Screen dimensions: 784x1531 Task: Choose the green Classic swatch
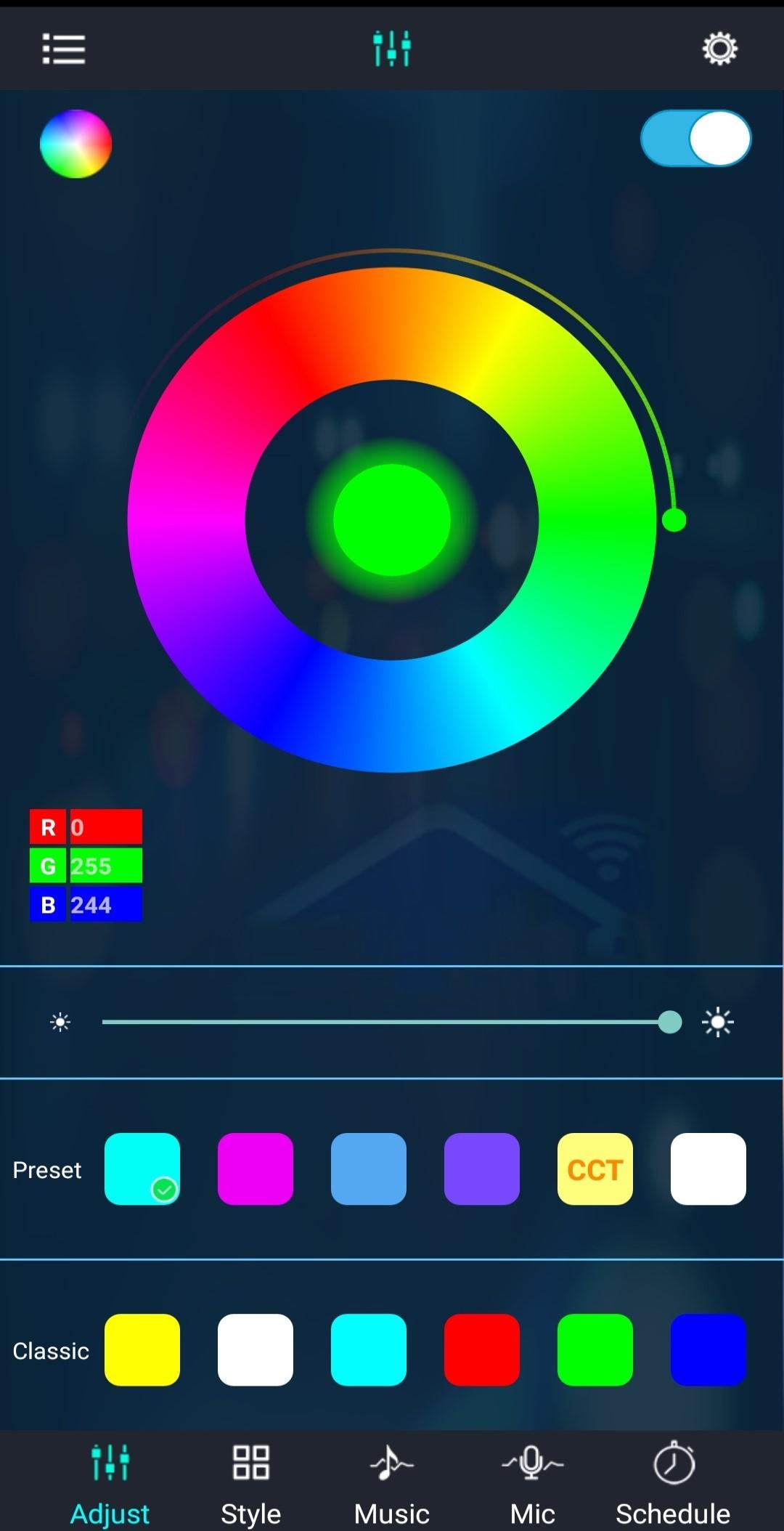(x=595, y=1349)
